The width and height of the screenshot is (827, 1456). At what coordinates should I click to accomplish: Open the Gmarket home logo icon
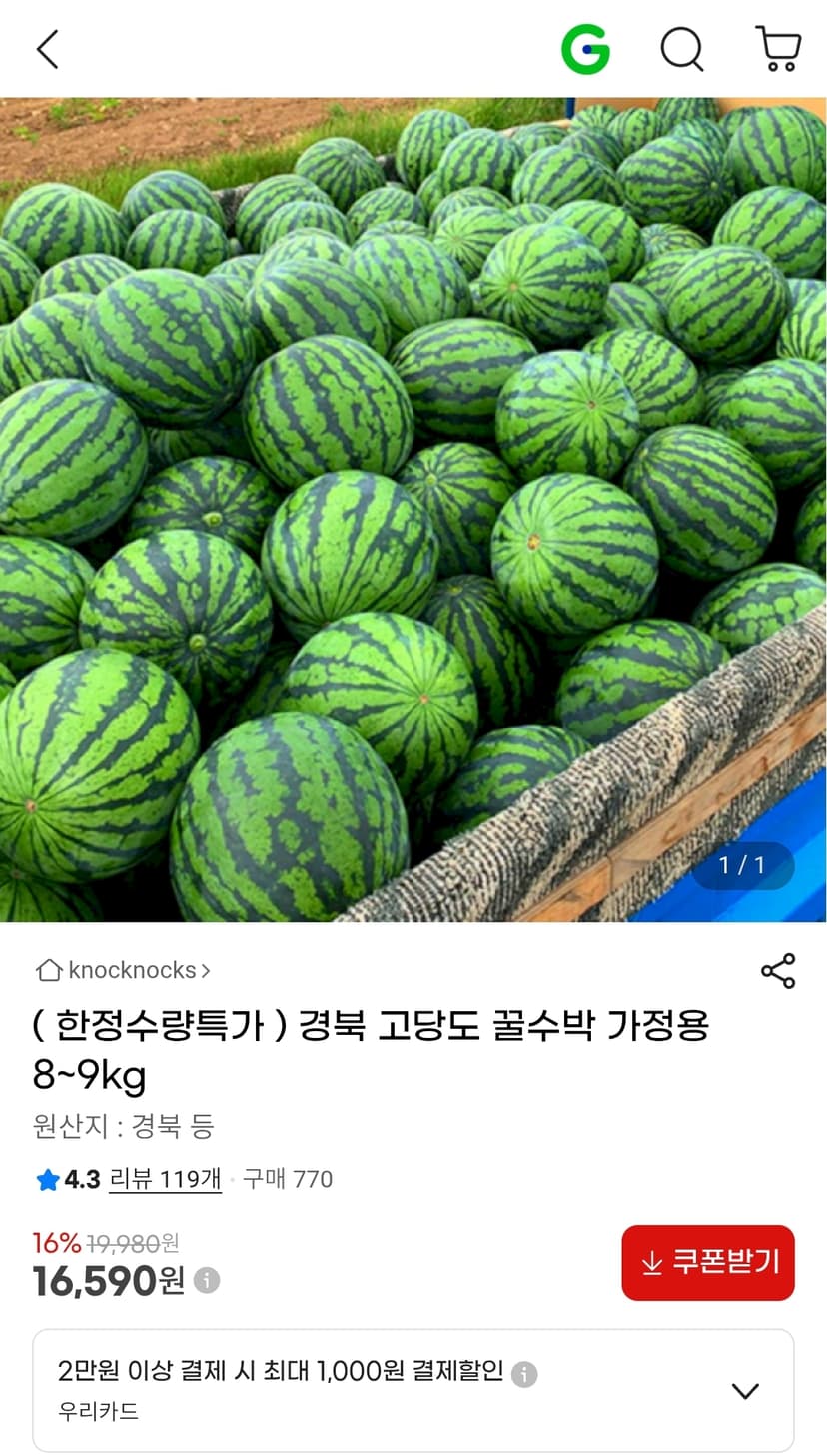[585, 49]
